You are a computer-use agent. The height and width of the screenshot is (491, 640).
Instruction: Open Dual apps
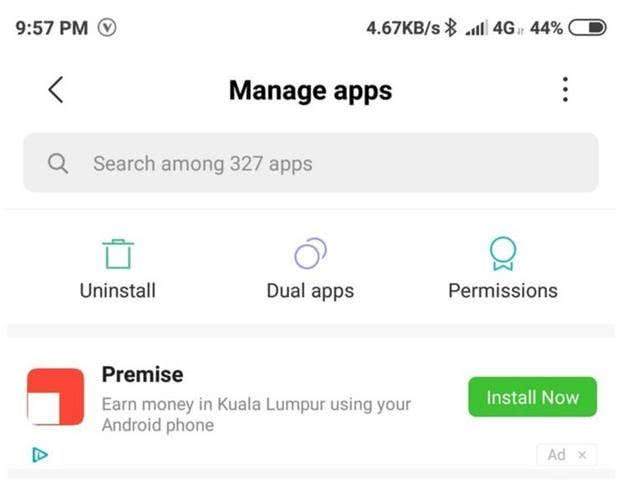310,268
